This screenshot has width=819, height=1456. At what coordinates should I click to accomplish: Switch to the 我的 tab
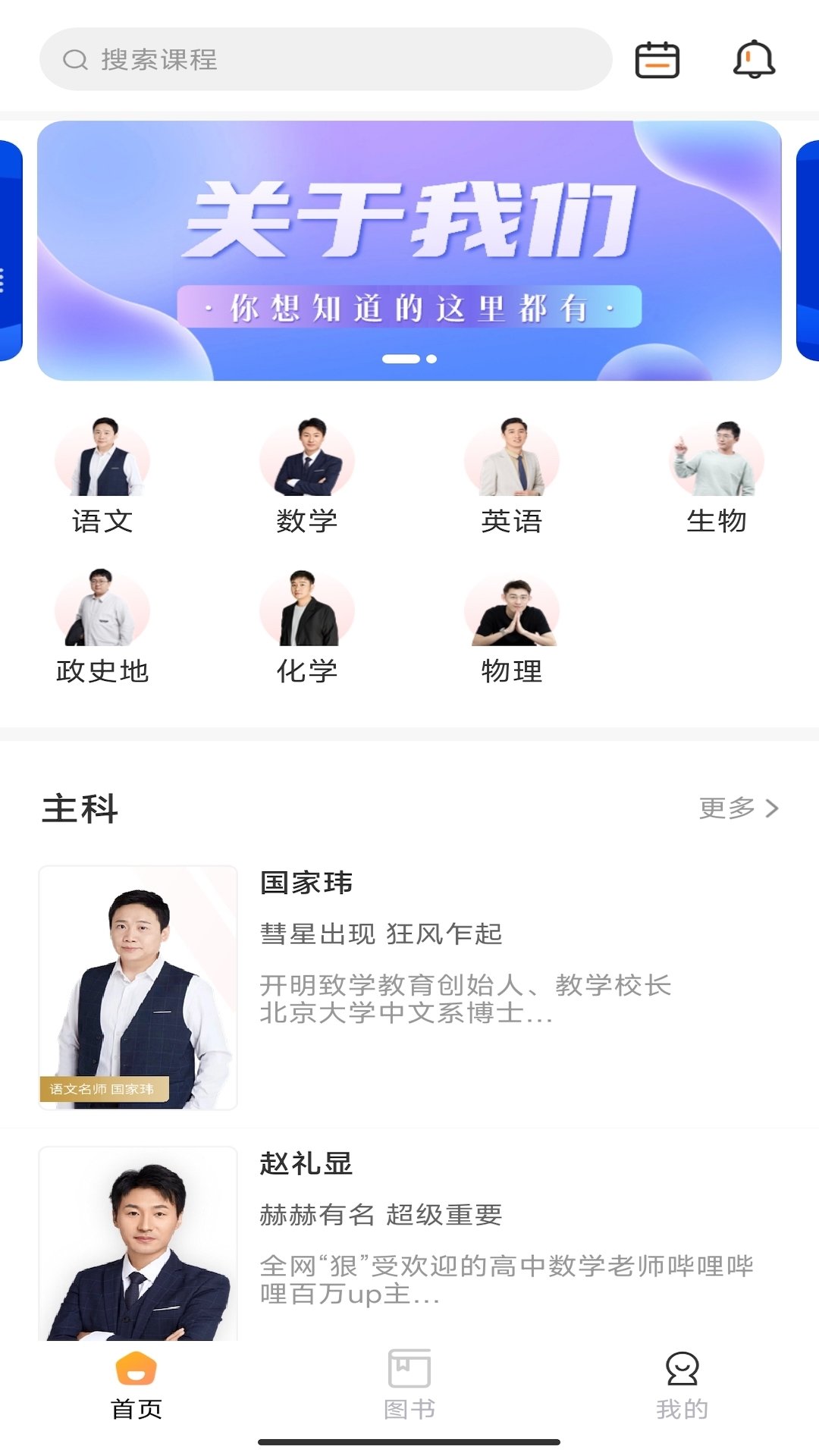(682, 1384)
